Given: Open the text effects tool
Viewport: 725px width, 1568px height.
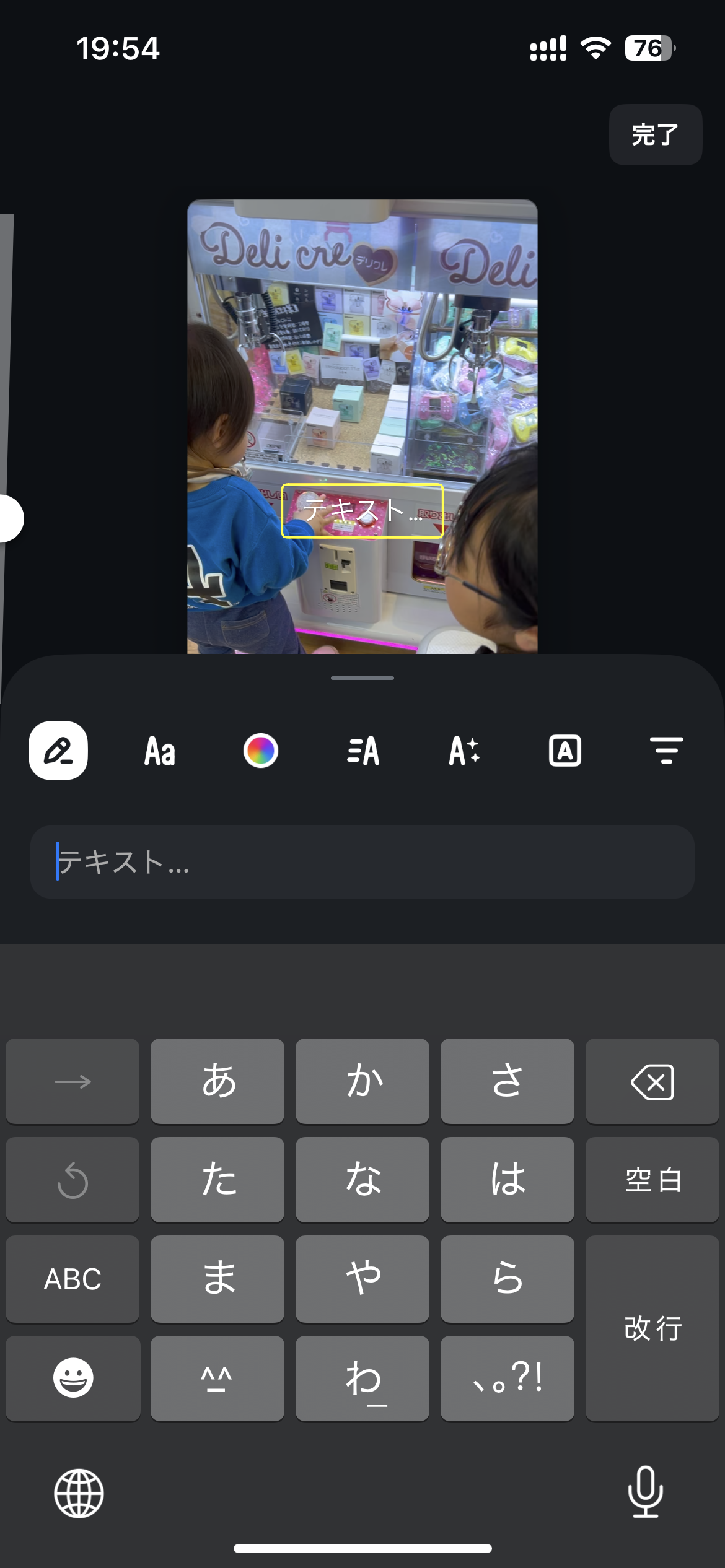Looking at the screenshot, I should point(464,751).
